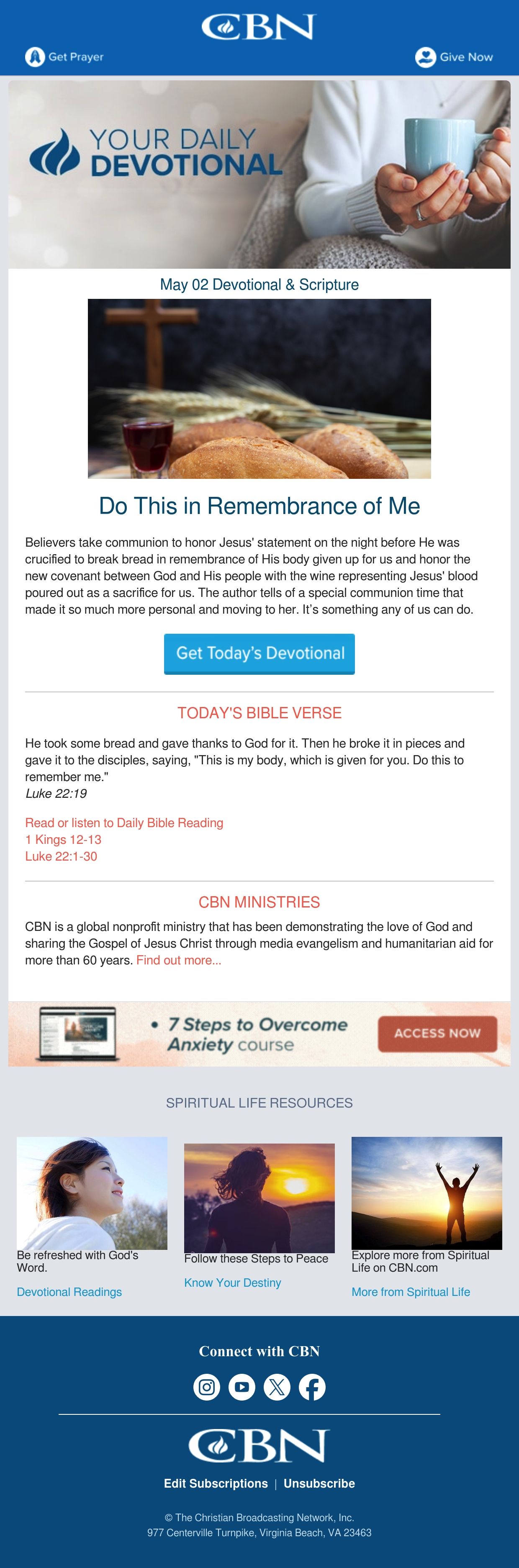Tap More from Spiritual Life
Image resolution: width=519 pixels, height=1568 pixels.
(x=411, y=1292)
